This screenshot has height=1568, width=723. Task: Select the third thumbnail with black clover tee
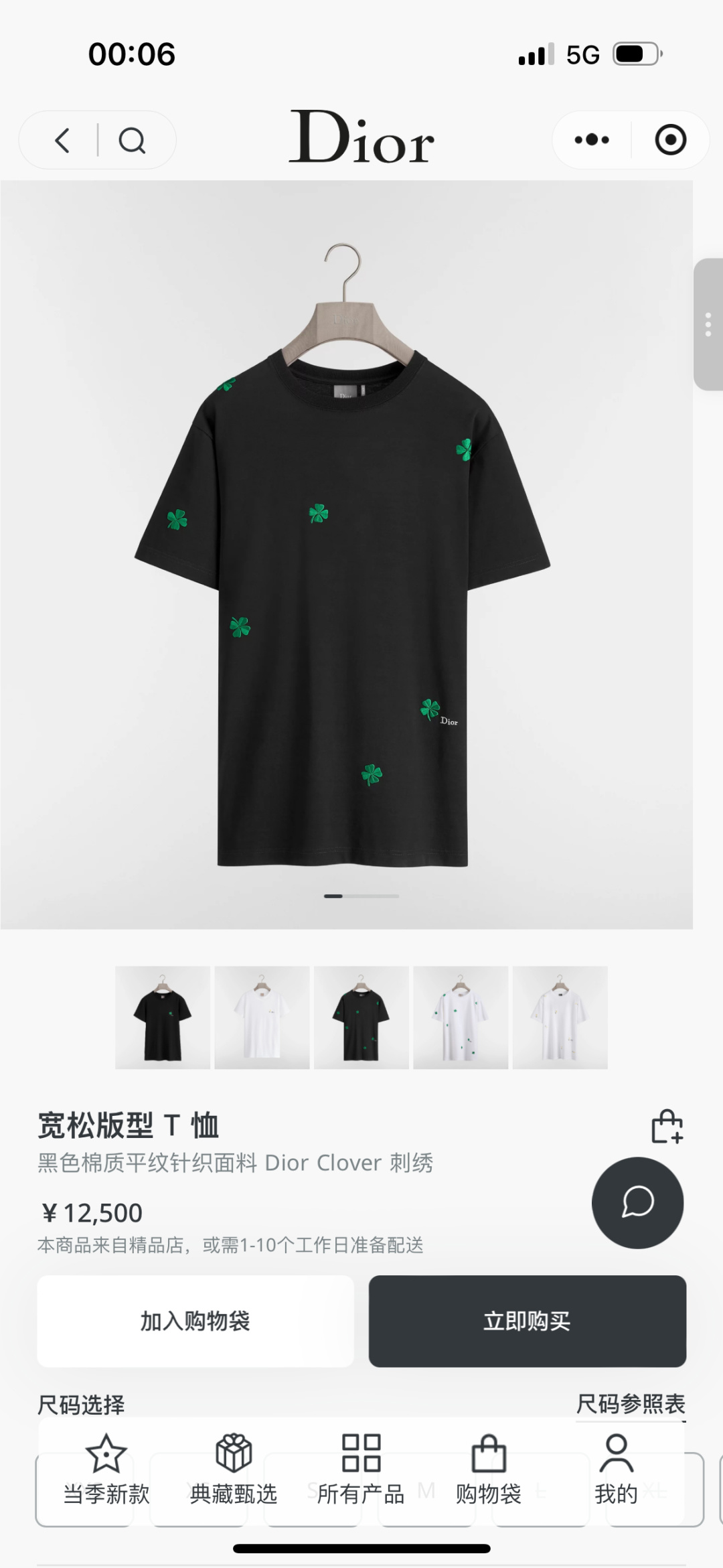[361, 1017]
